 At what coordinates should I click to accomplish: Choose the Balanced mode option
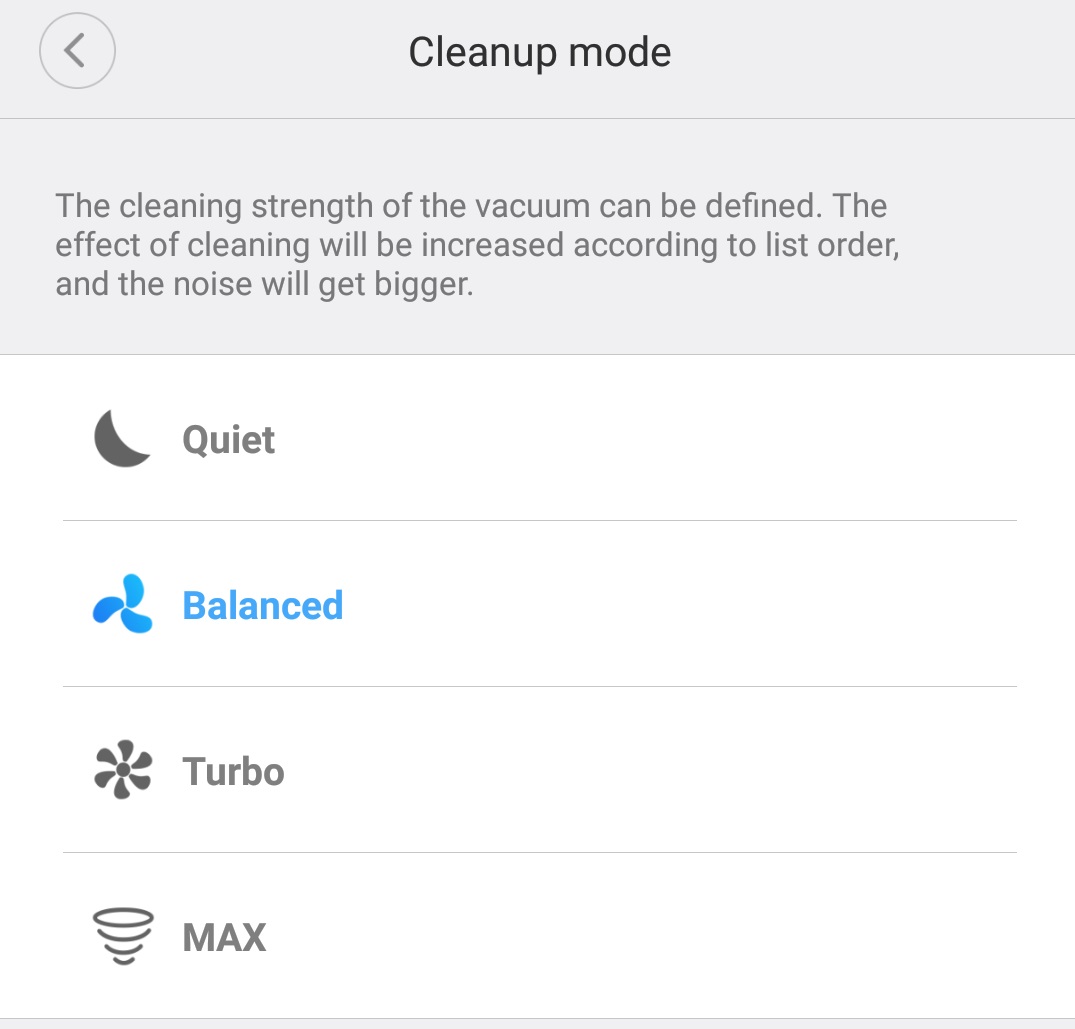pos(262,605)
